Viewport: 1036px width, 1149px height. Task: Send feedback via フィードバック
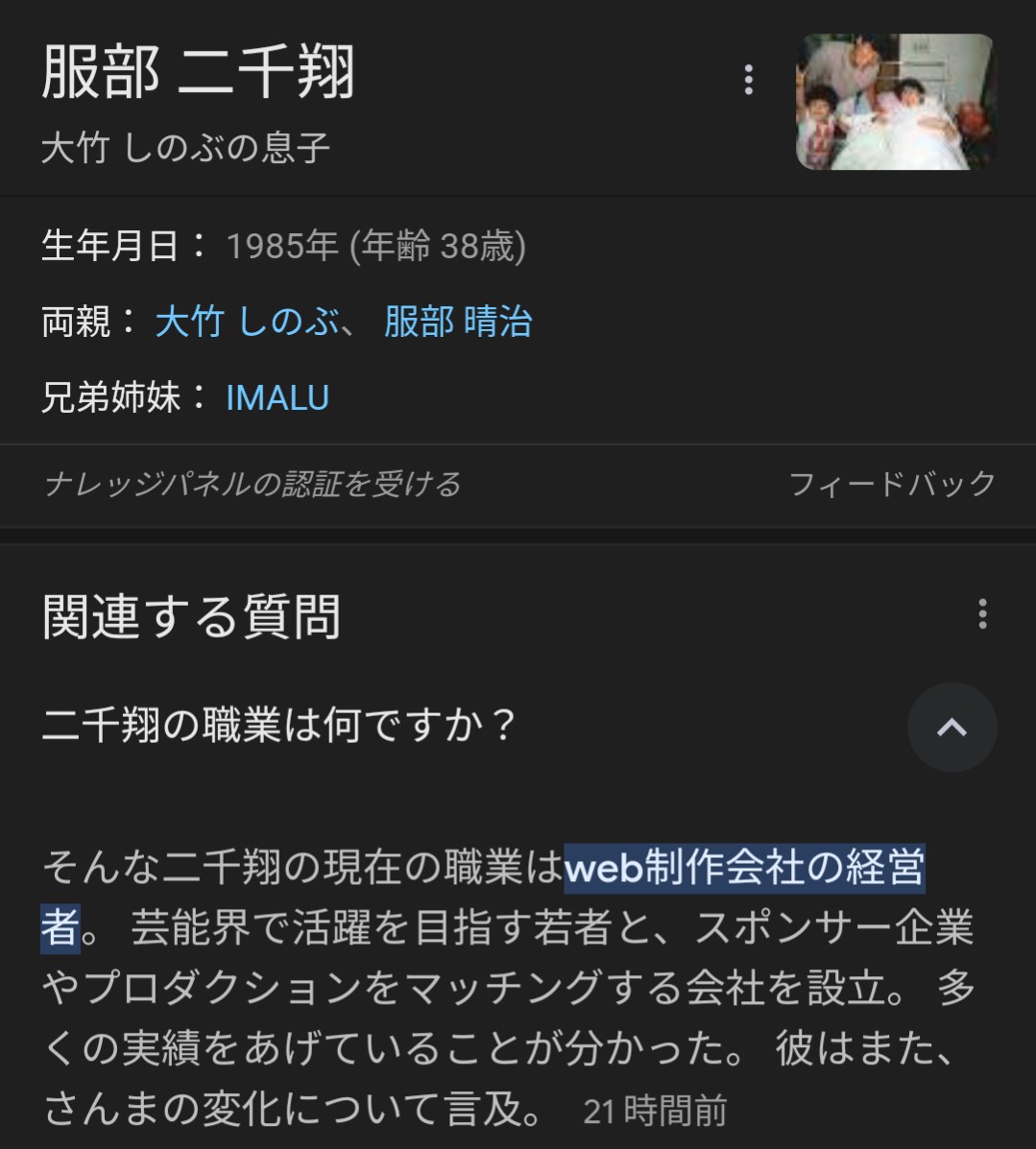pos(891,484)
